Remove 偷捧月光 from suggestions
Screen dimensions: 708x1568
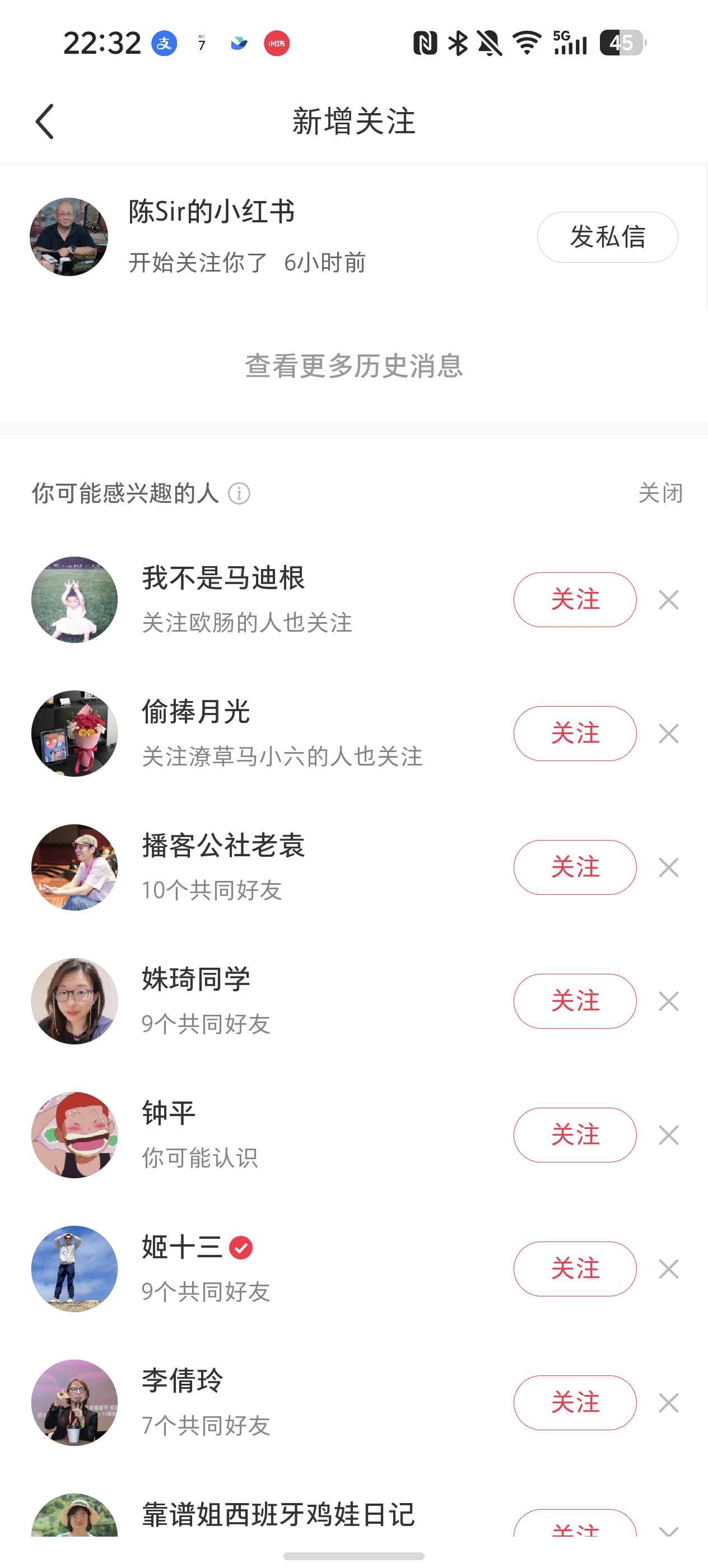(x=668, y=734)
